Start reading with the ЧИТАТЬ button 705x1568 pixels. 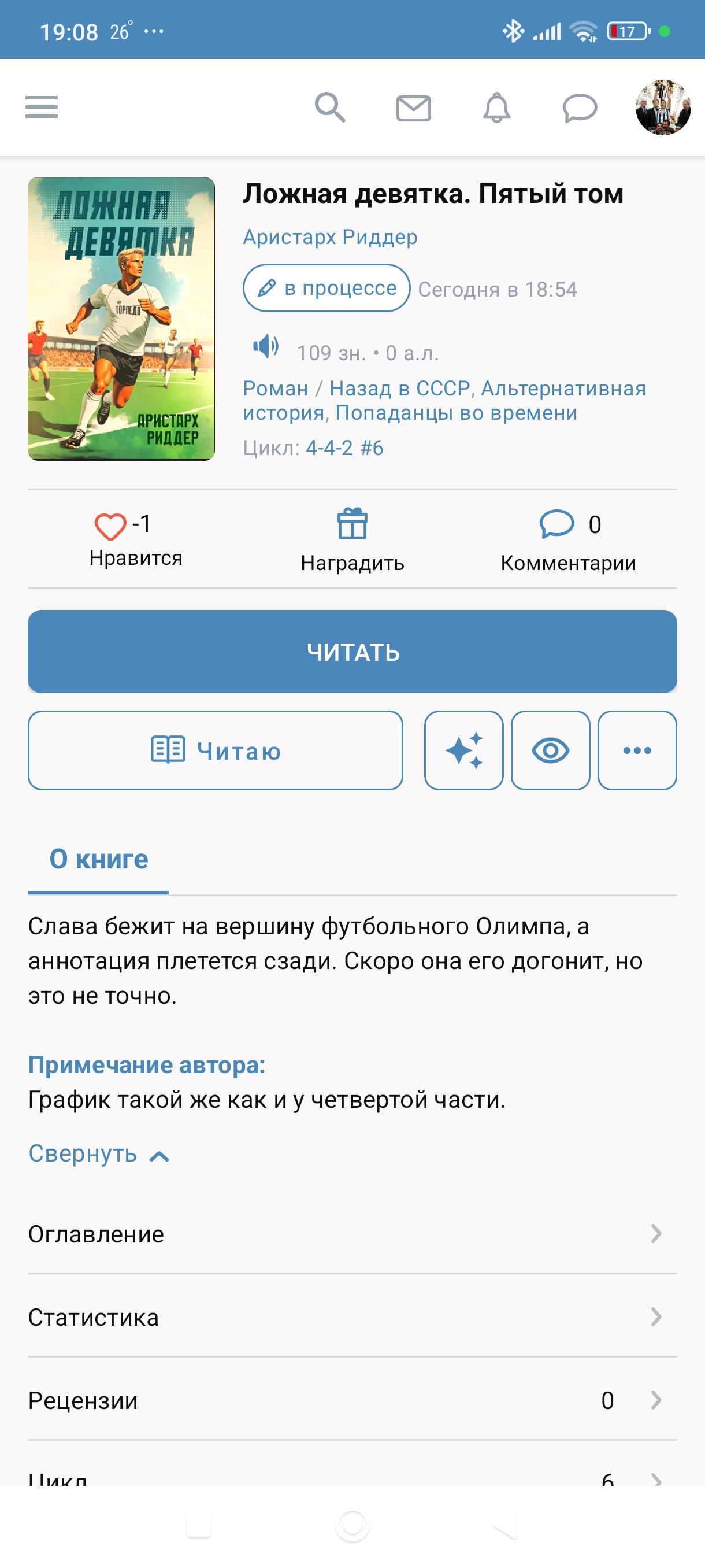[352, 651]
